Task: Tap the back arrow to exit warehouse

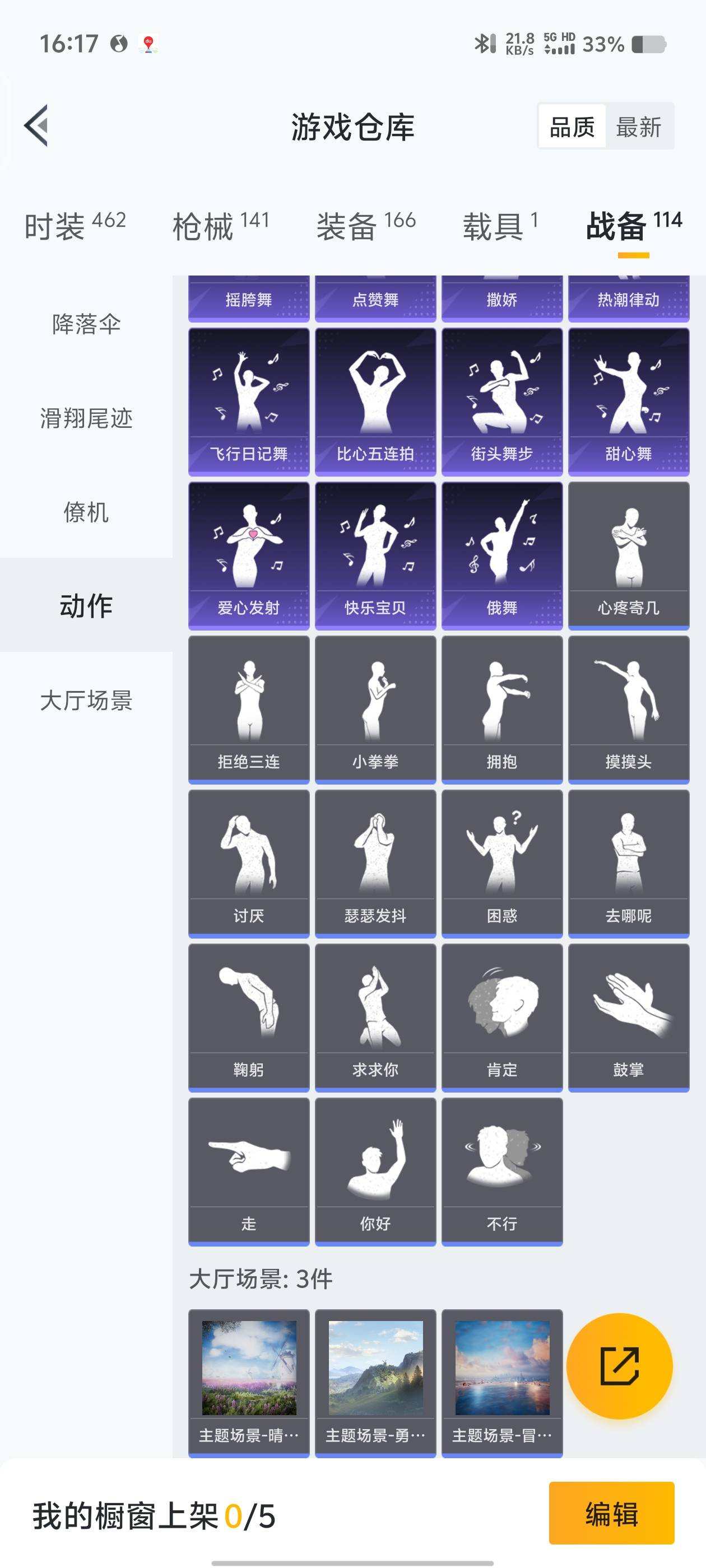Action: click(x=36, y=127)
